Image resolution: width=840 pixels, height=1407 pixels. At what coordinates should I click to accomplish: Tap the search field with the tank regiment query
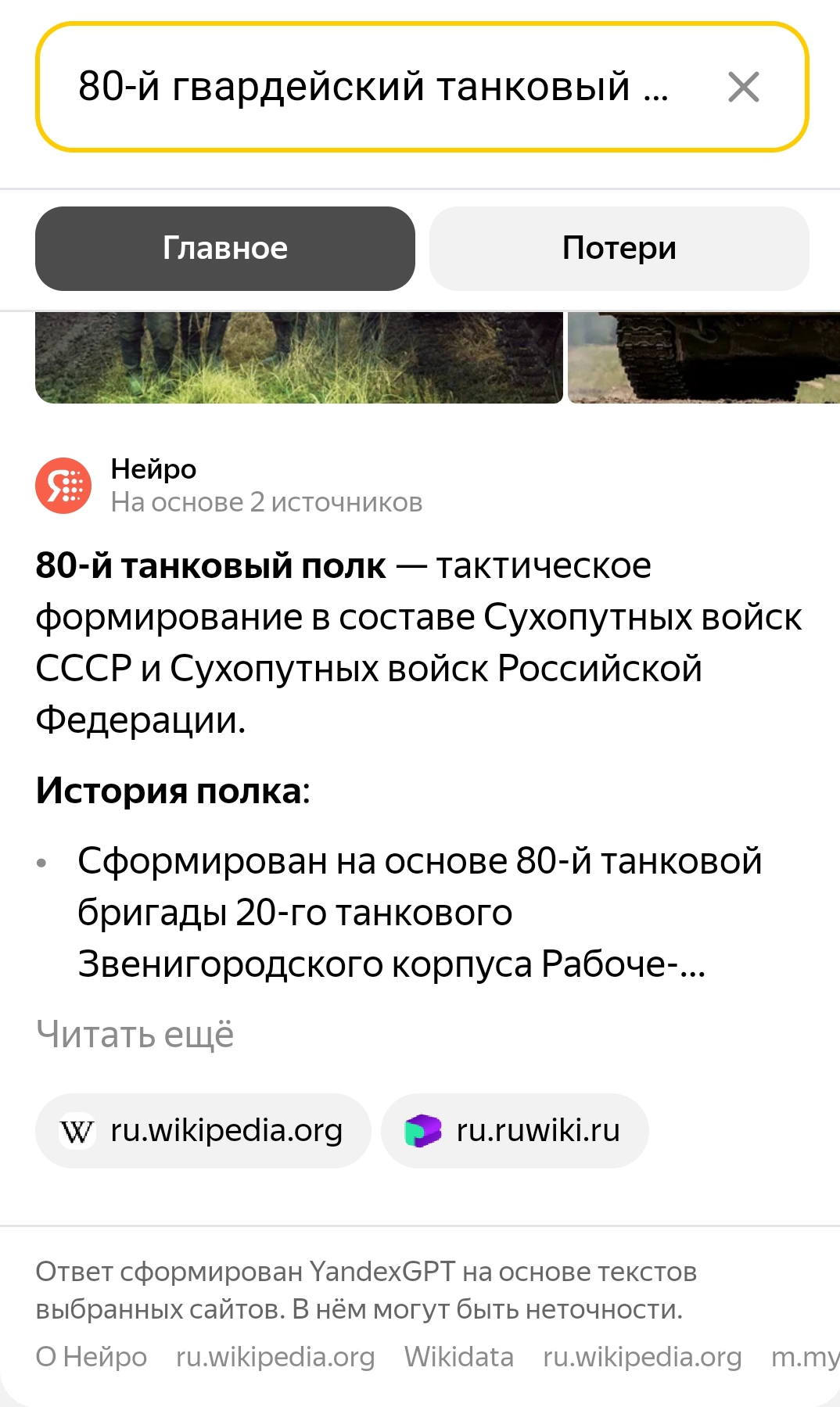click(x=374, y=87)
